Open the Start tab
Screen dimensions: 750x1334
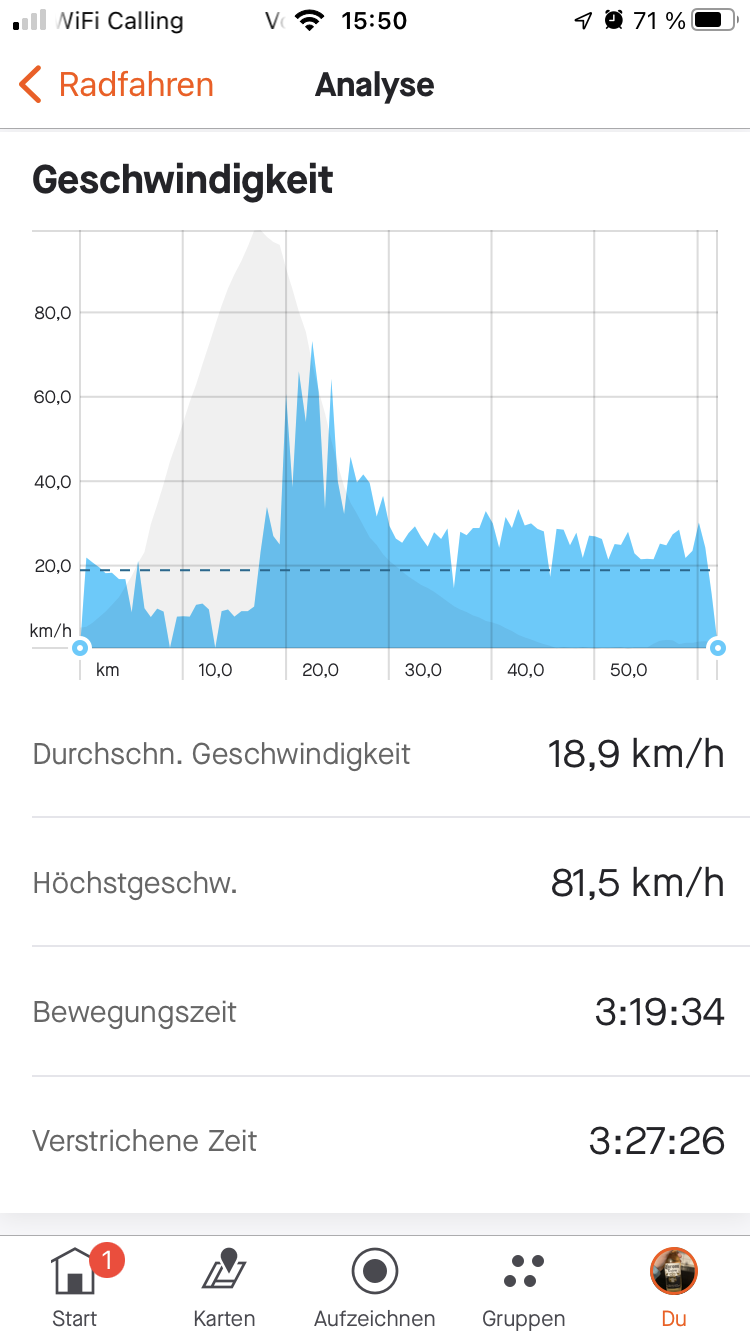(x=75, y=1285)
